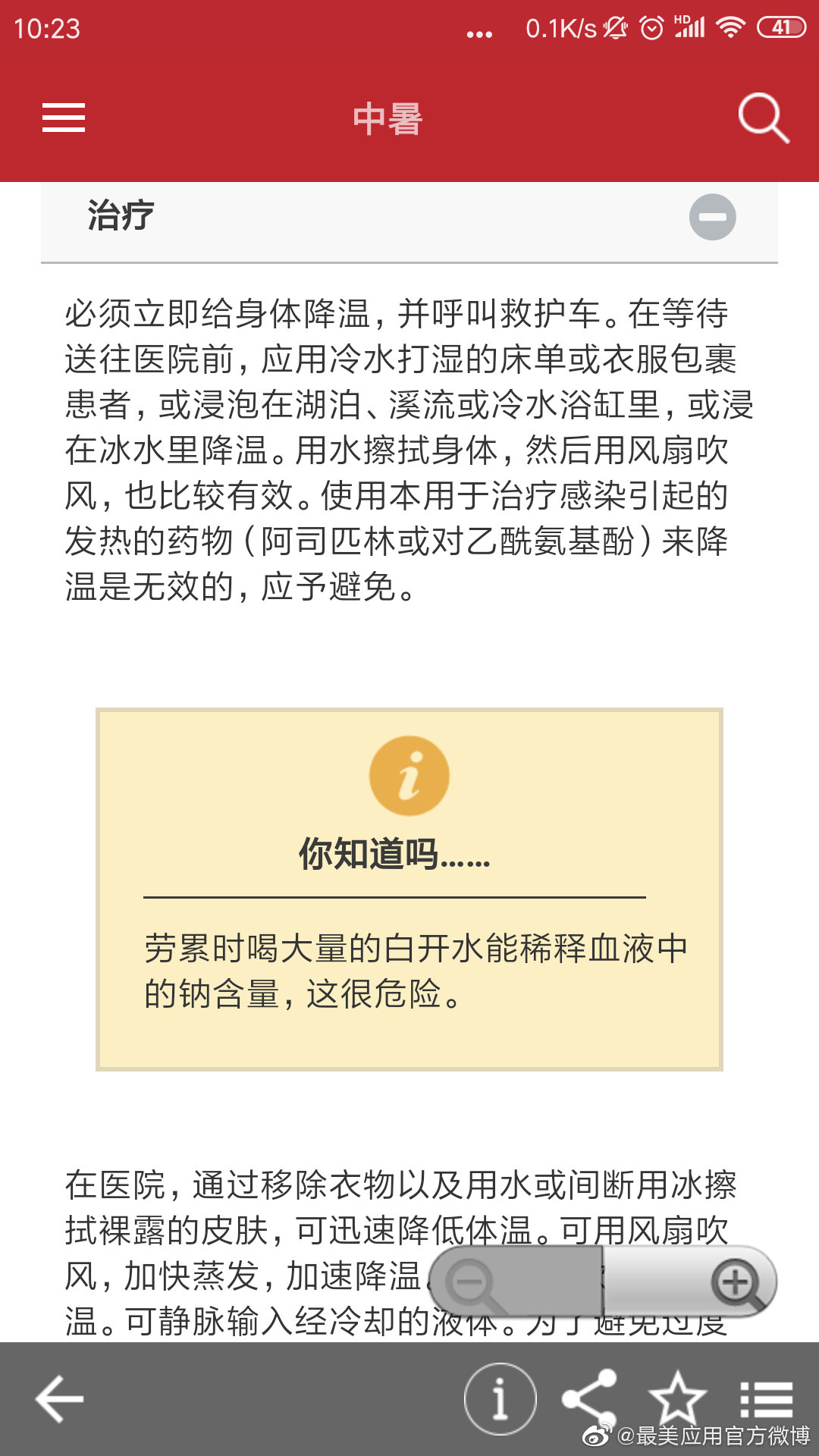
Task: Open the info icon in bottom bar
Action: pos(500,1399)
